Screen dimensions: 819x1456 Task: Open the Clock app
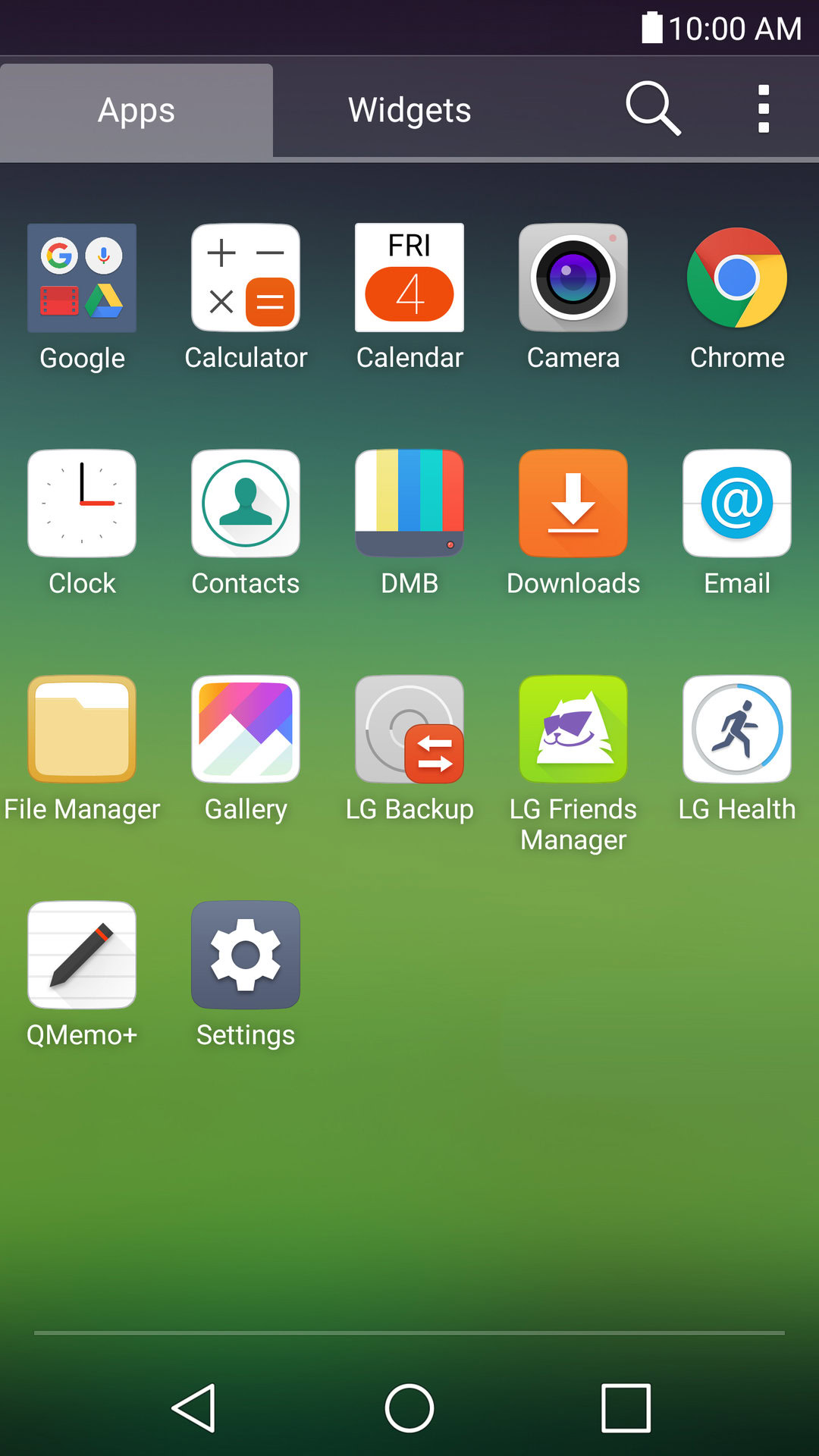point(82,504)
